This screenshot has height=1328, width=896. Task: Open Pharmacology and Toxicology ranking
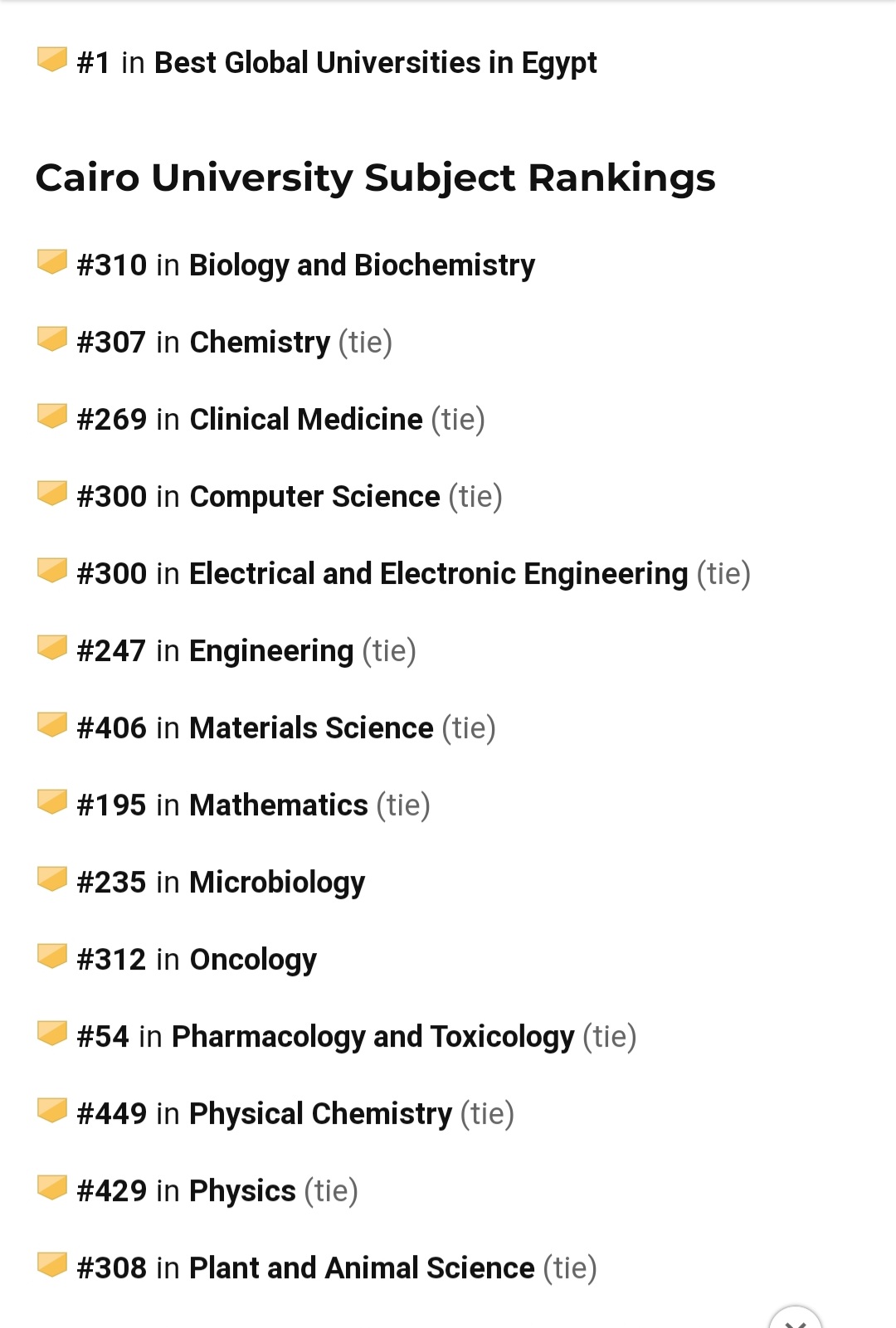click(373, 1037)
